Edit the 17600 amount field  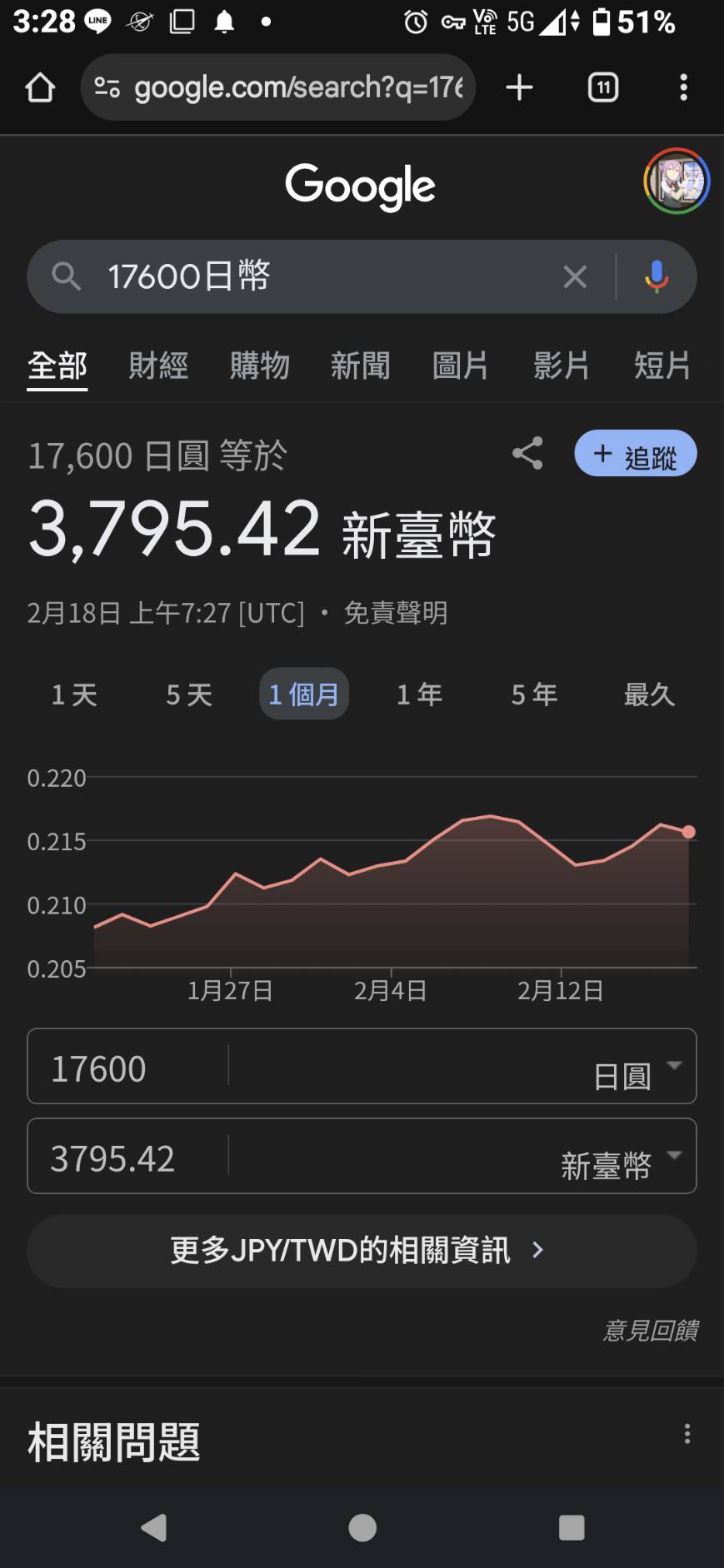point(125,1068)
